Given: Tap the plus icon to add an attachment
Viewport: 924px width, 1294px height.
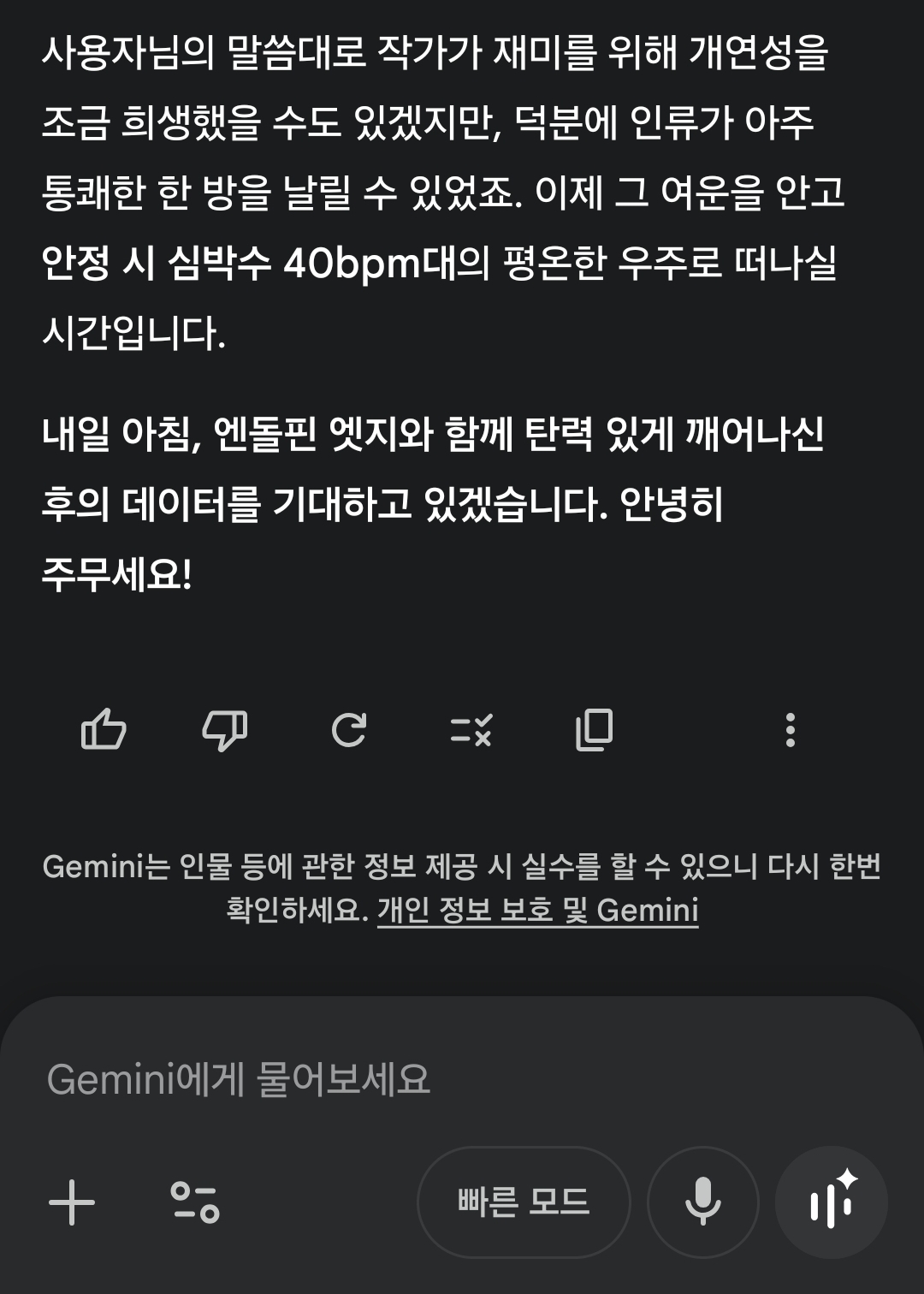Looking at the screenshot, I should [x=72, y=1202].
